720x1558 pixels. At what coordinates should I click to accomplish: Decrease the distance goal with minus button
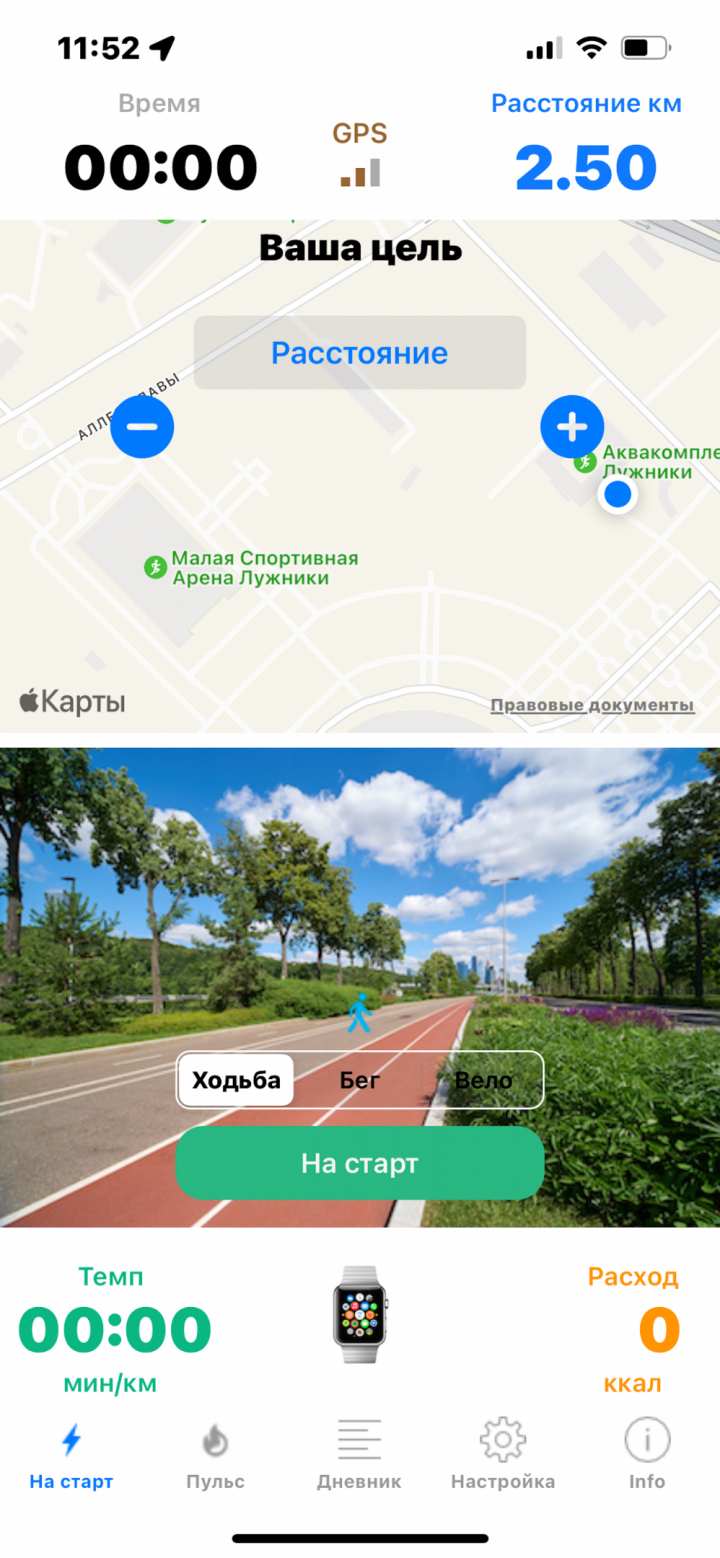pos(142,427)
